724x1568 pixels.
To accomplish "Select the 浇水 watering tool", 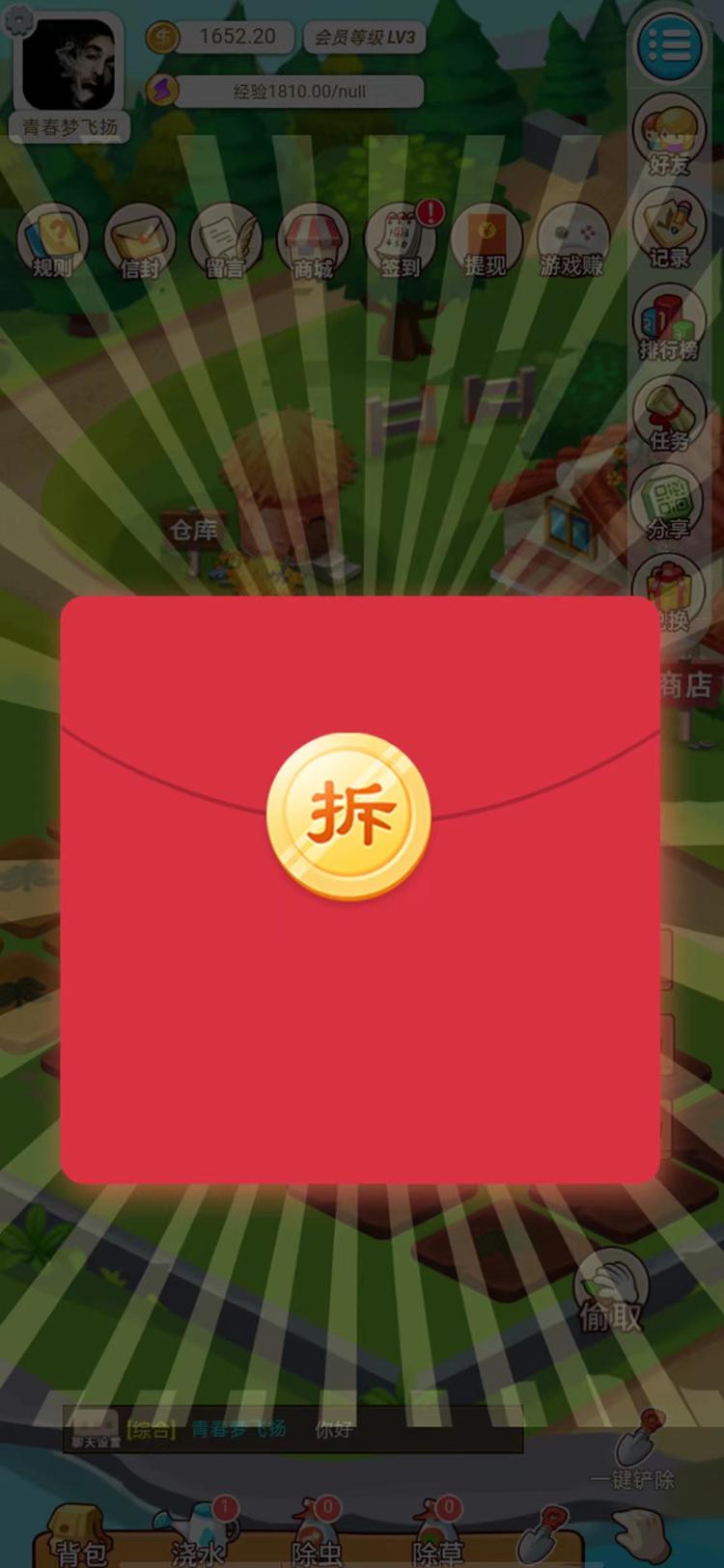I will [198, 1534].
